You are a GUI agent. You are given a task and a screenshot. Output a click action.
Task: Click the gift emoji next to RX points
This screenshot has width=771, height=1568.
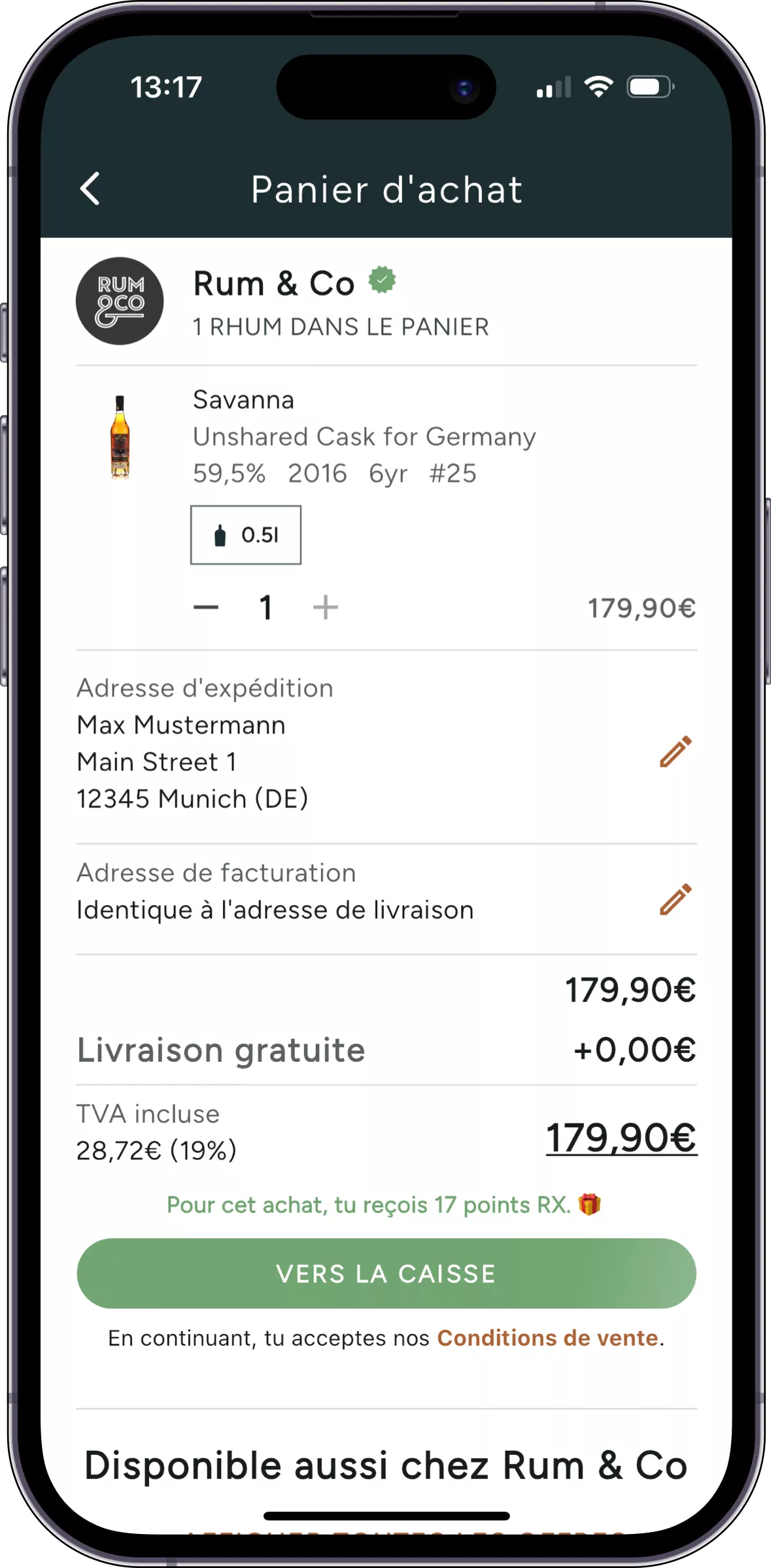coord(592,1204)
